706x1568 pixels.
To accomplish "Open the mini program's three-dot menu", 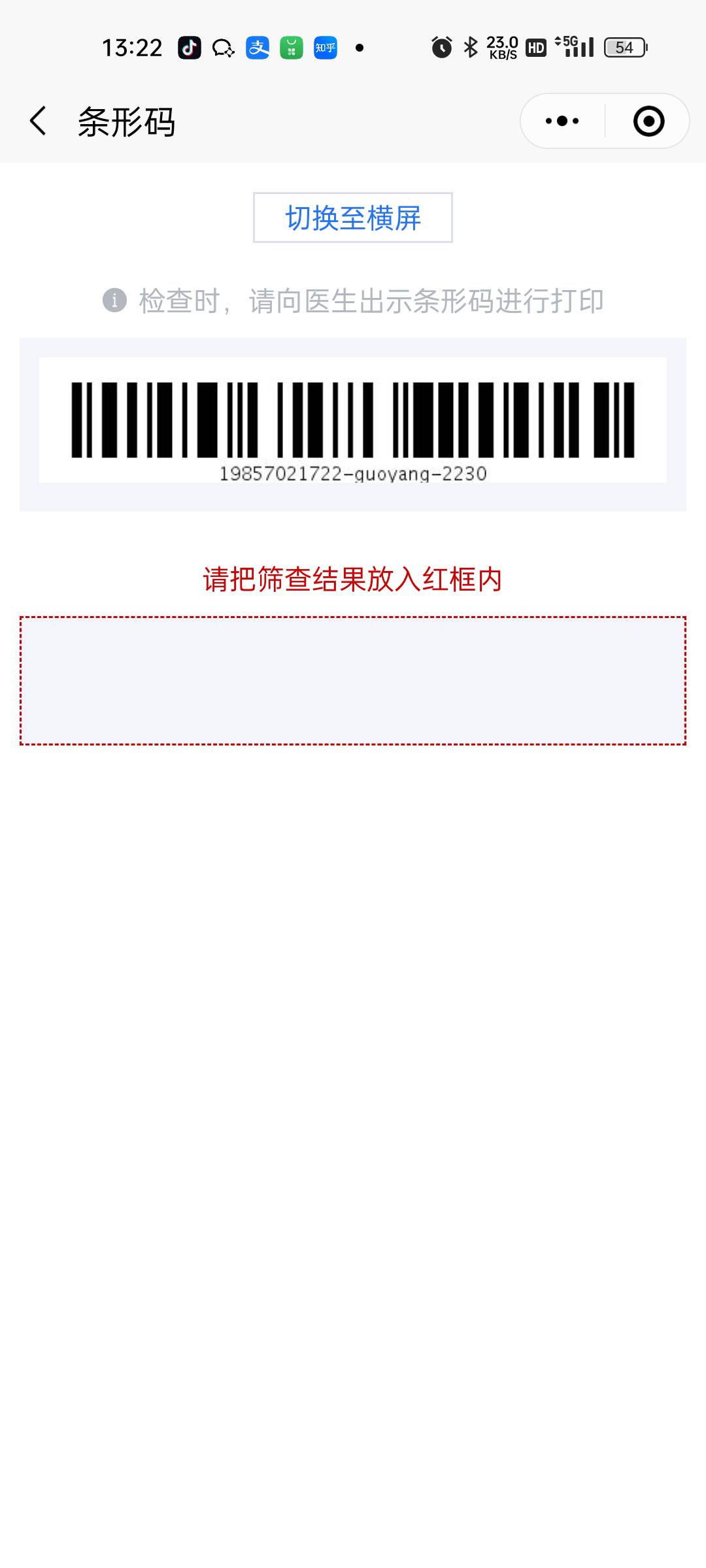I will pyautogui.click(x=562, y=121).
